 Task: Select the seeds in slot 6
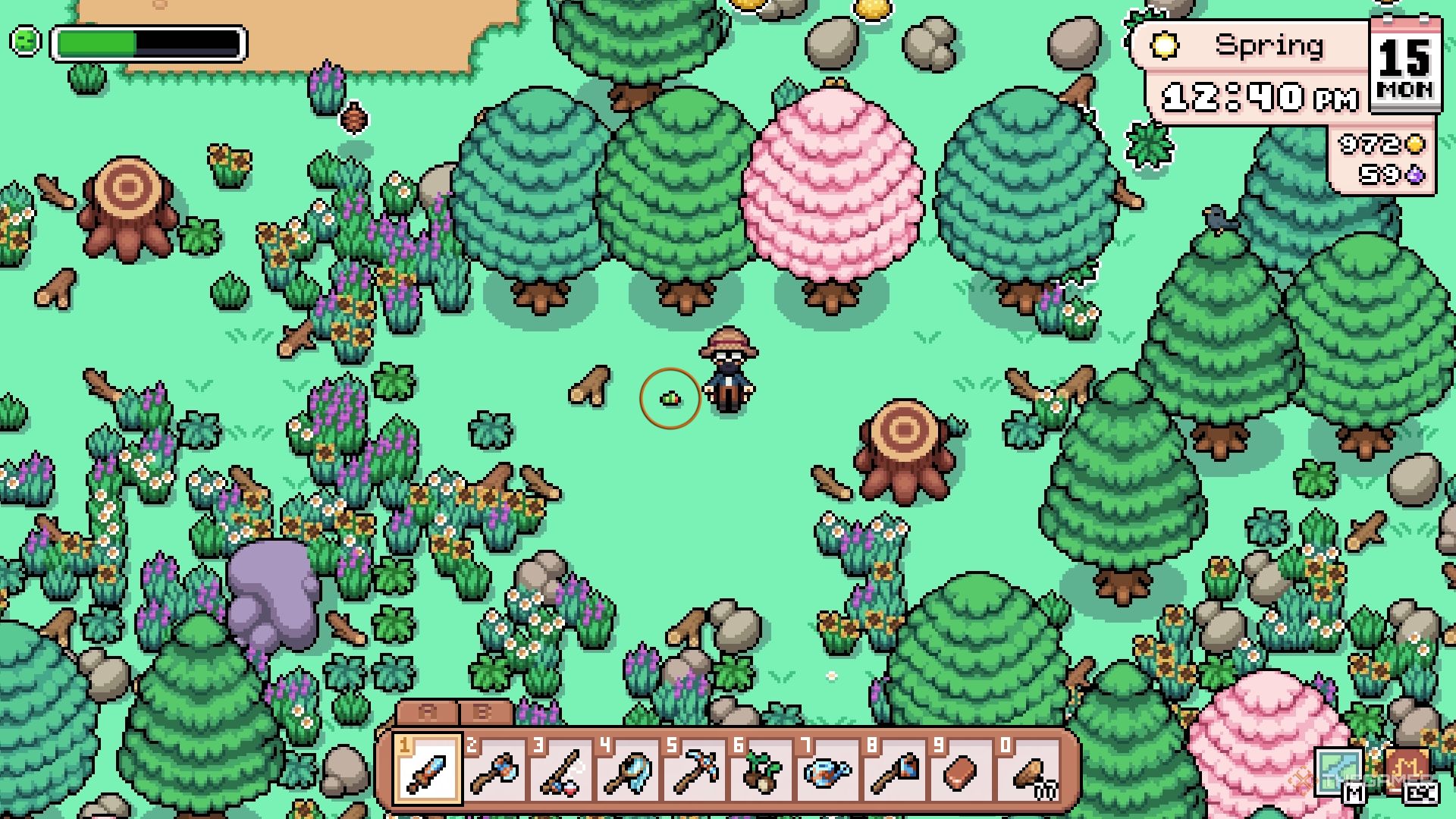pos(761,770)
